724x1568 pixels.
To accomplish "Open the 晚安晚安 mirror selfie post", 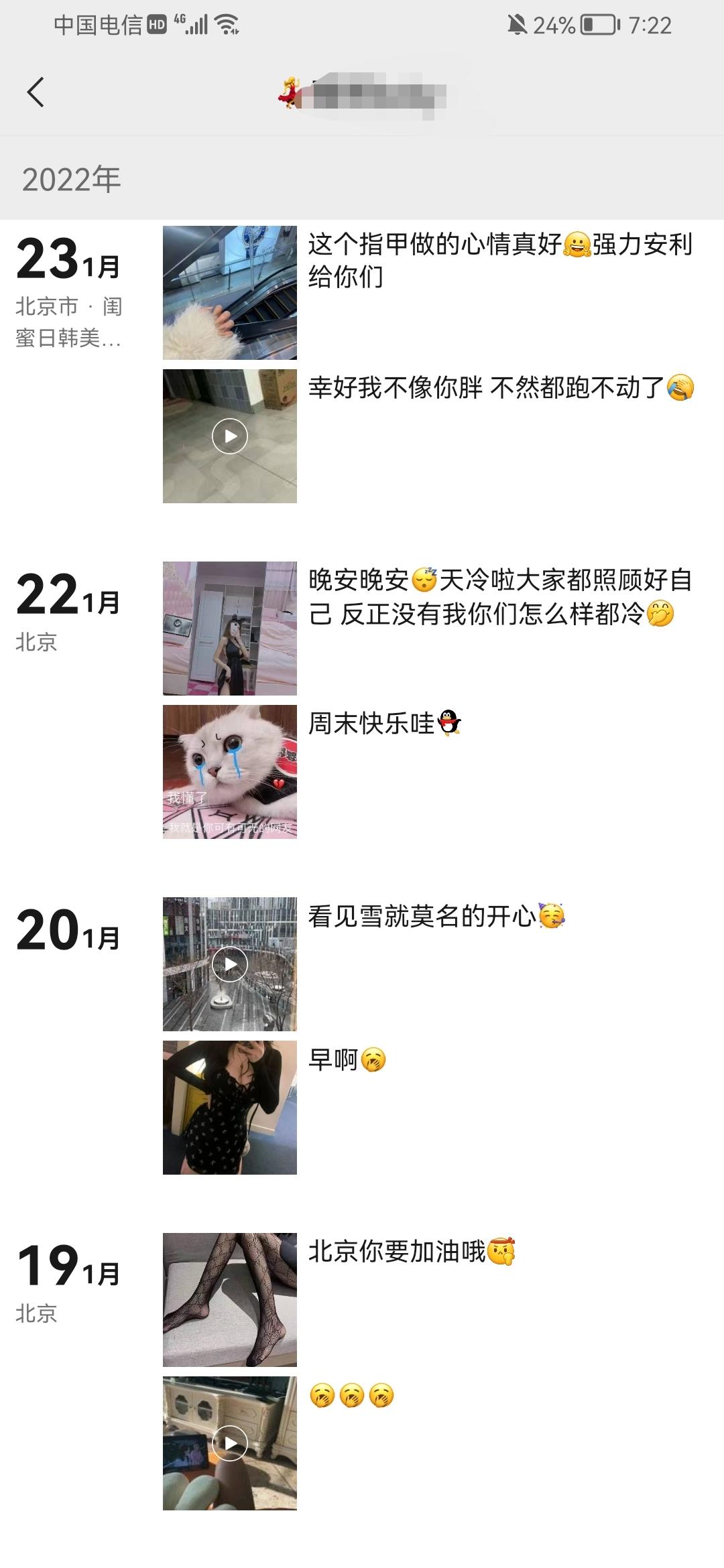I will 229,629.
